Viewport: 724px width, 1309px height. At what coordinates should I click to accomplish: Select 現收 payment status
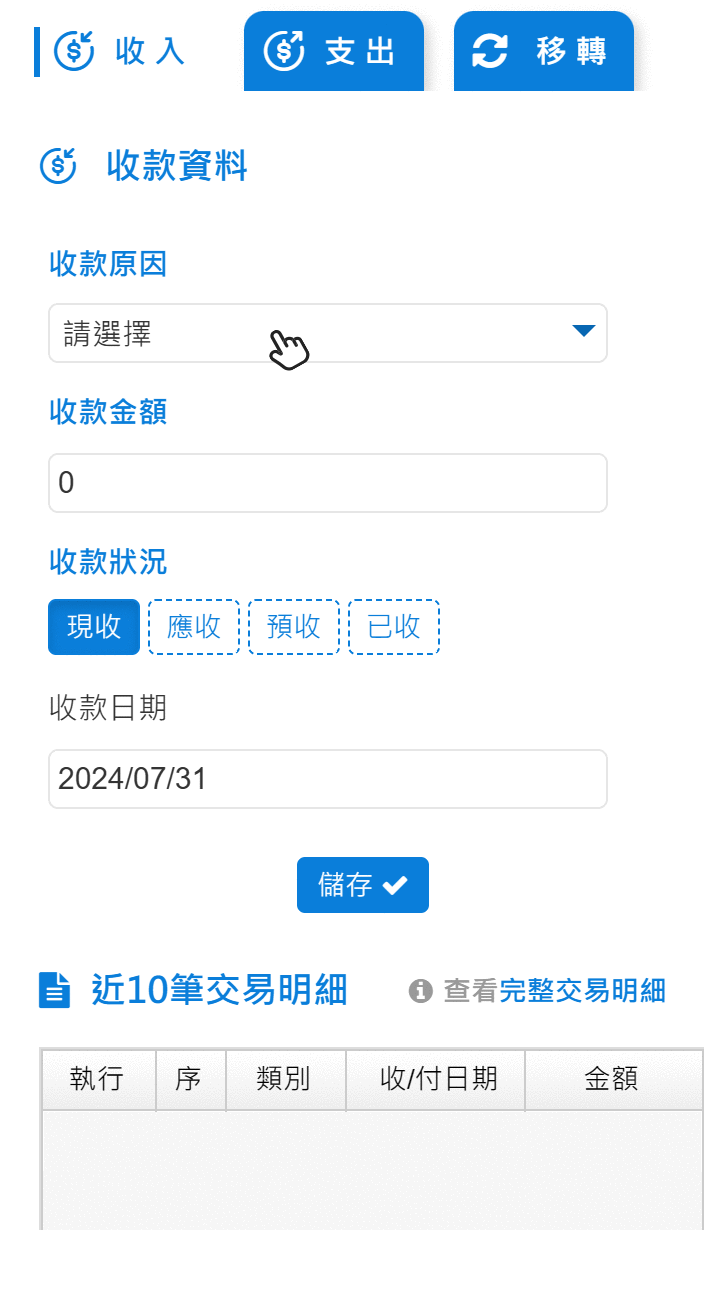click(94, 627)
